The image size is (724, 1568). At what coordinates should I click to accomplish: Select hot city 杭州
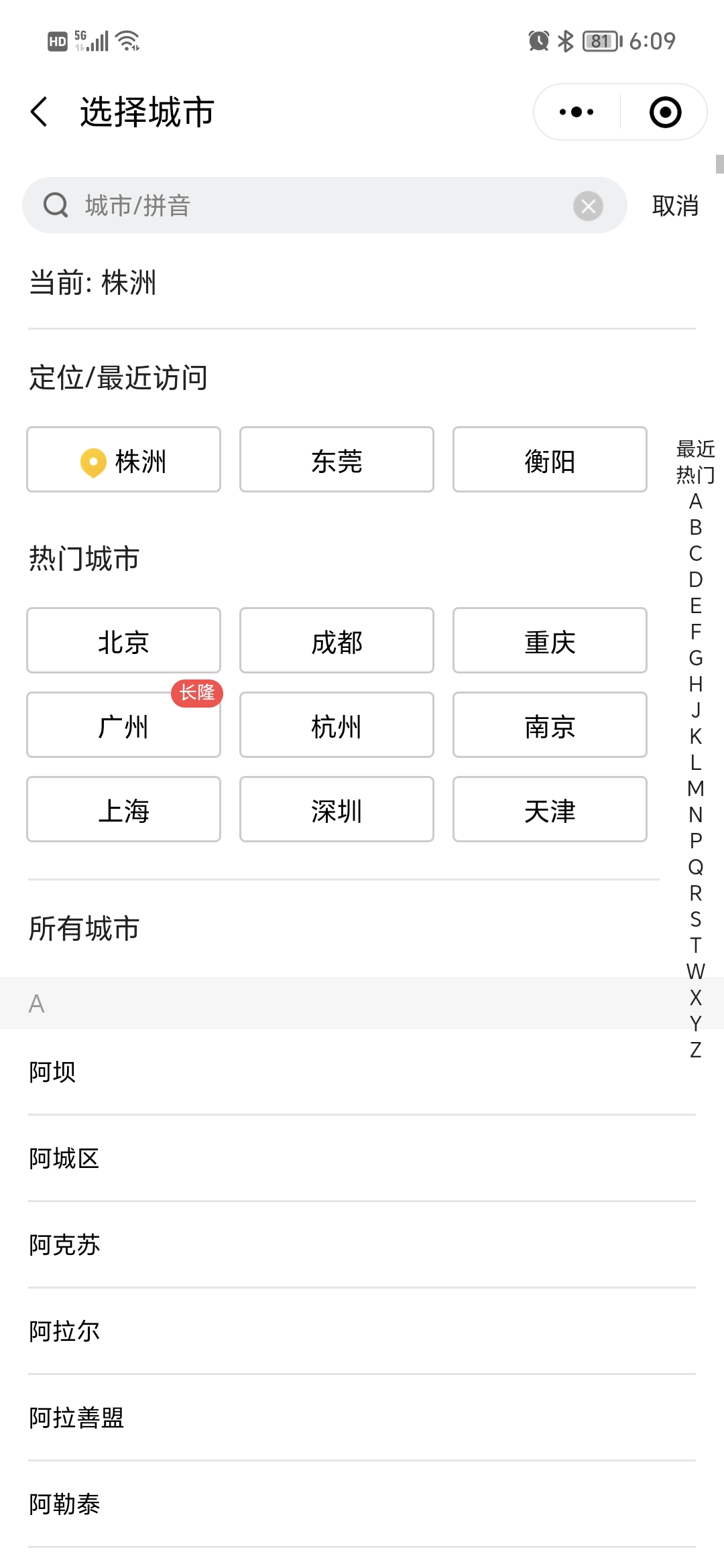pos(337,725)
